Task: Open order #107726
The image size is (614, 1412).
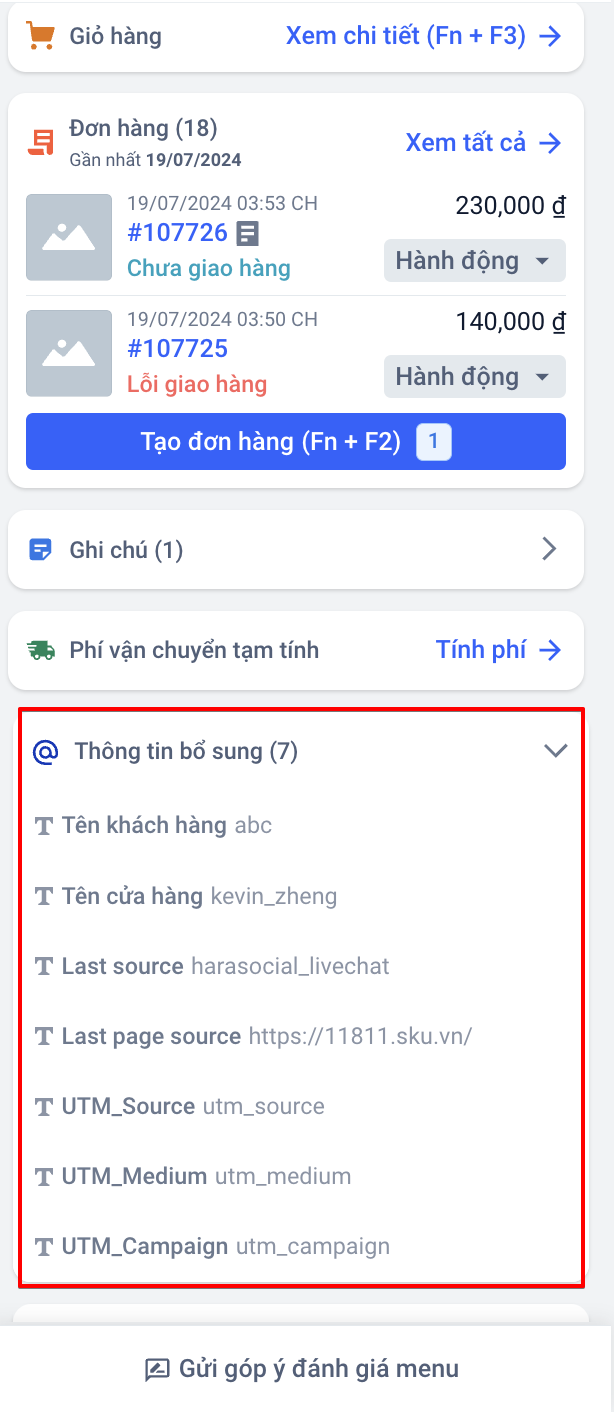Action: 177,234
